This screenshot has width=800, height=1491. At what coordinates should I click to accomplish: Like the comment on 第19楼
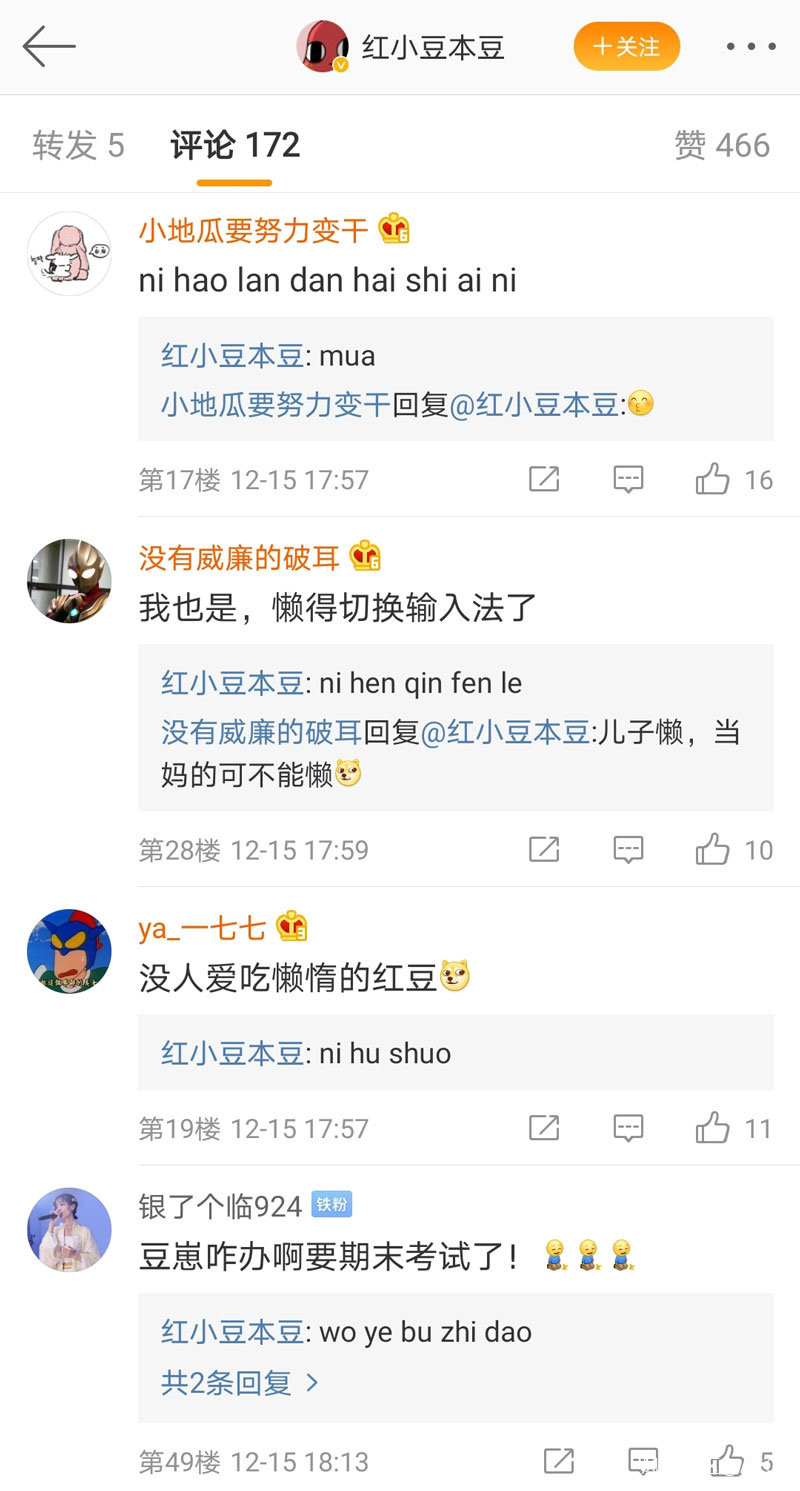point(713,1129)
